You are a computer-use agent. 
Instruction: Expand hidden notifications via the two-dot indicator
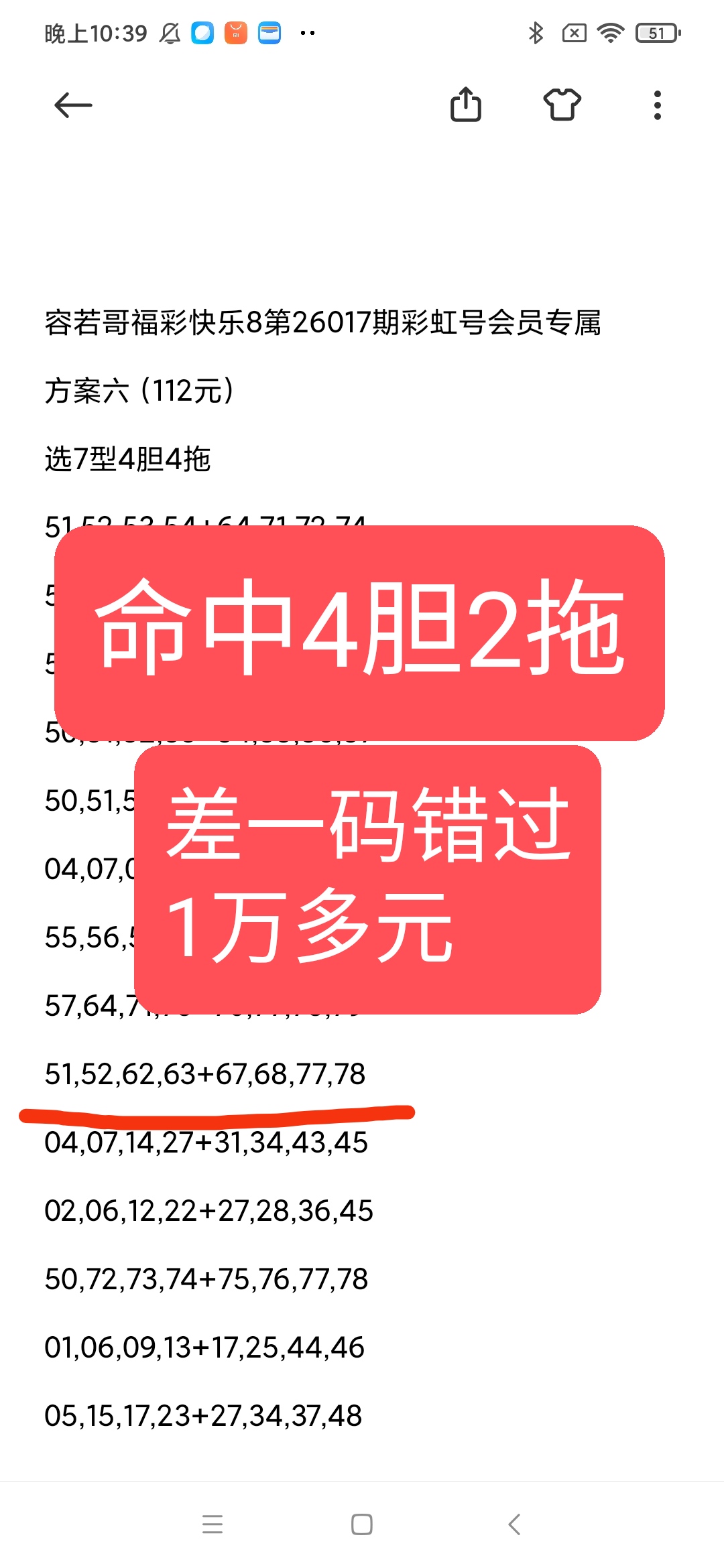(308, 32)
